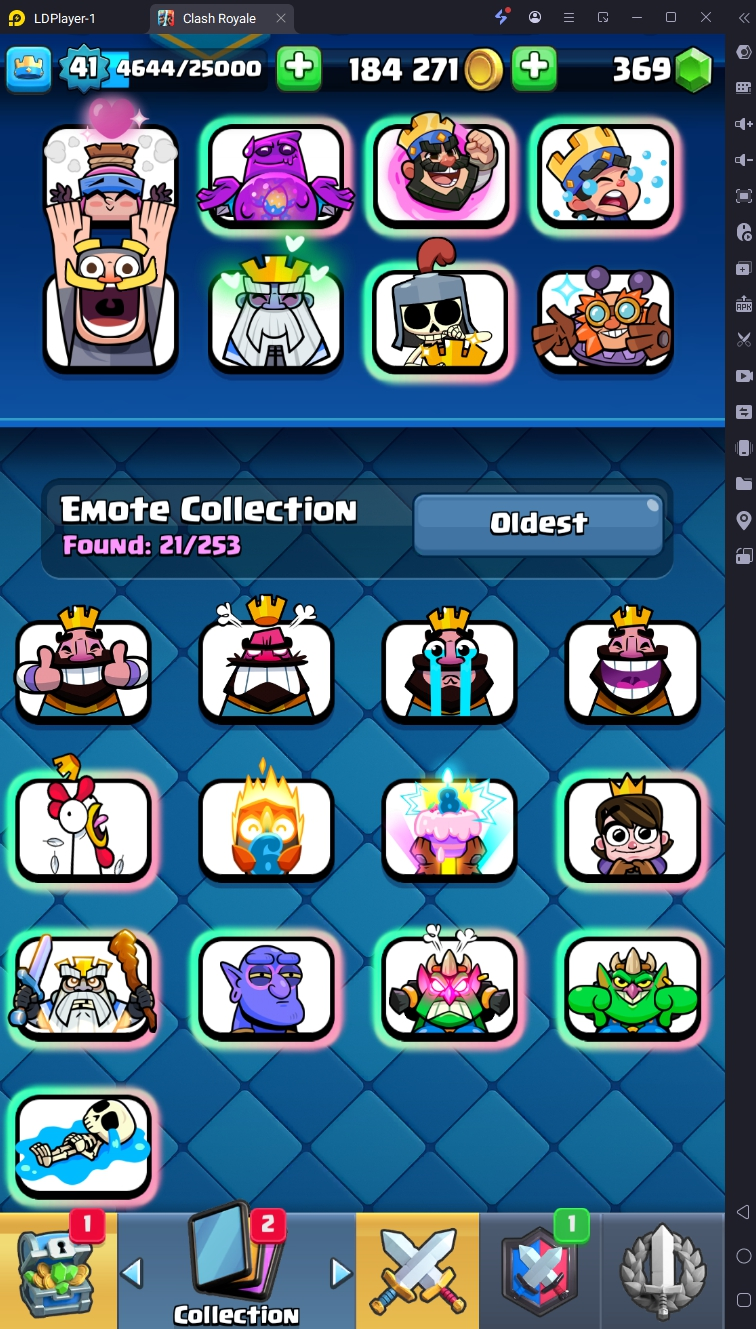Choose the skeleton in puddle emote

(x=83, y=1145)
